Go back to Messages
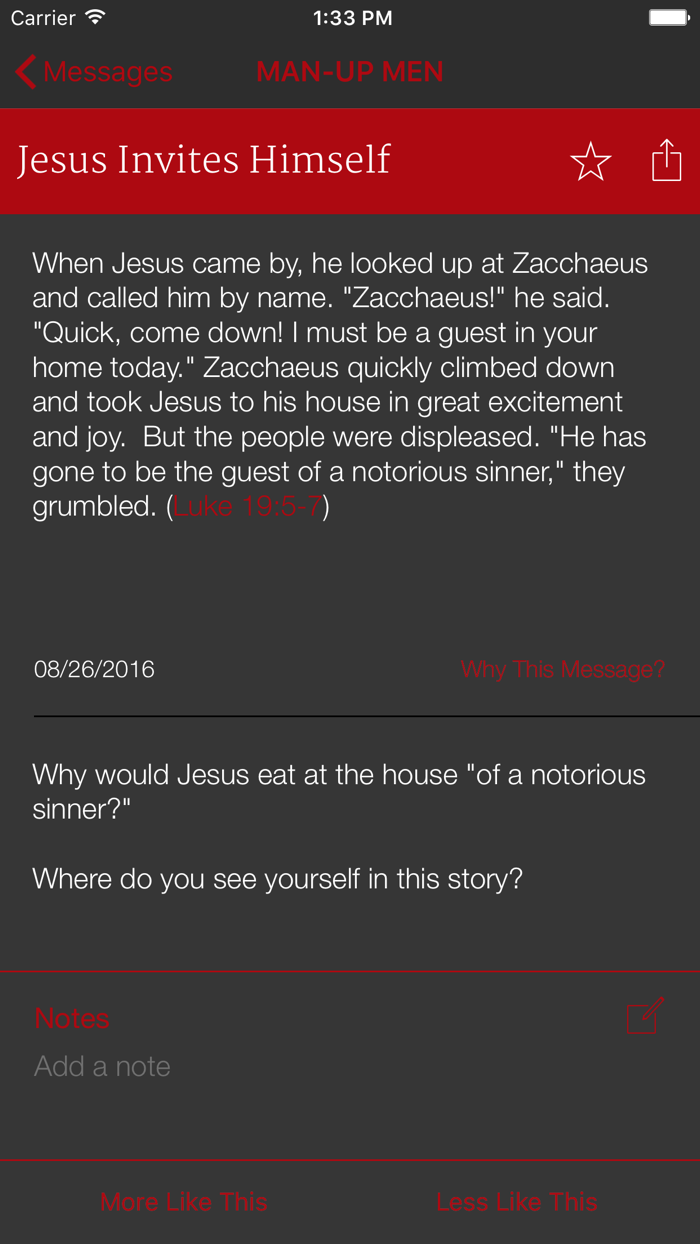Image resolution: width=700 pixels, height=1244 pixels. pyautogui.click(x=94, y=72)
